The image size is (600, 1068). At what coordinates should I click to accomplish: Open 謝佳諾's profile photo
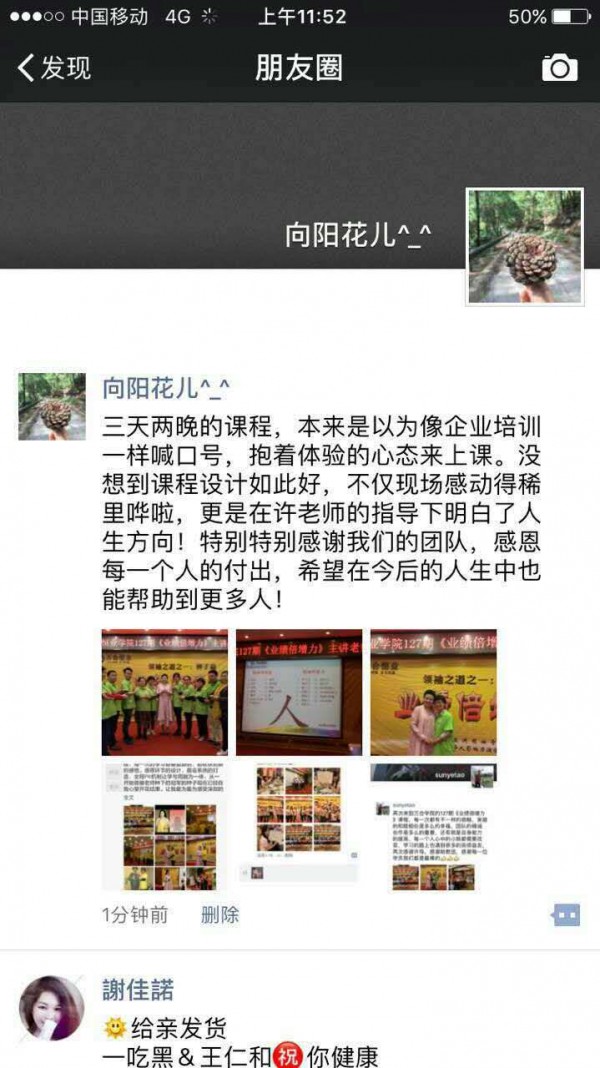click(x=52, y=1008)
